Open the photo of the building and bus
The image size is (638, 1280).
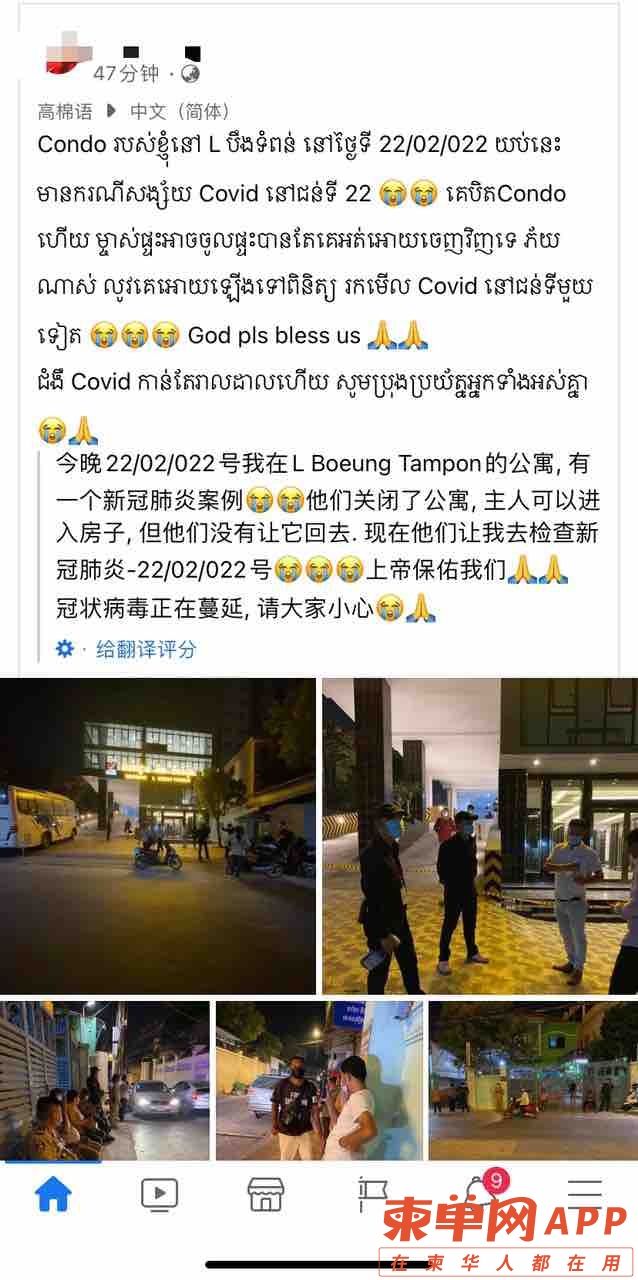coord(158,836)
